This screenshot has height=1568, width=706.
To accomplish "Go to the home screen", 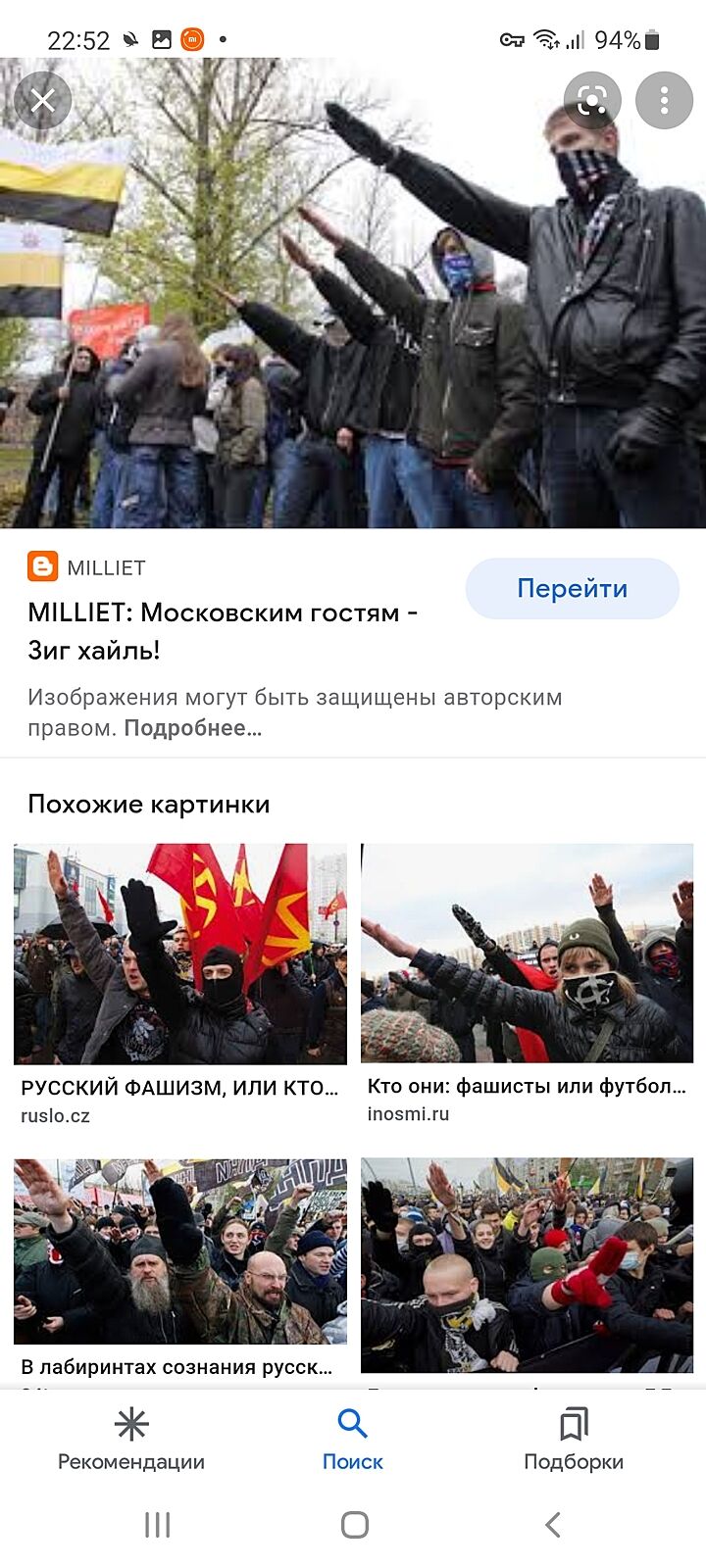I will [354, 1525].
